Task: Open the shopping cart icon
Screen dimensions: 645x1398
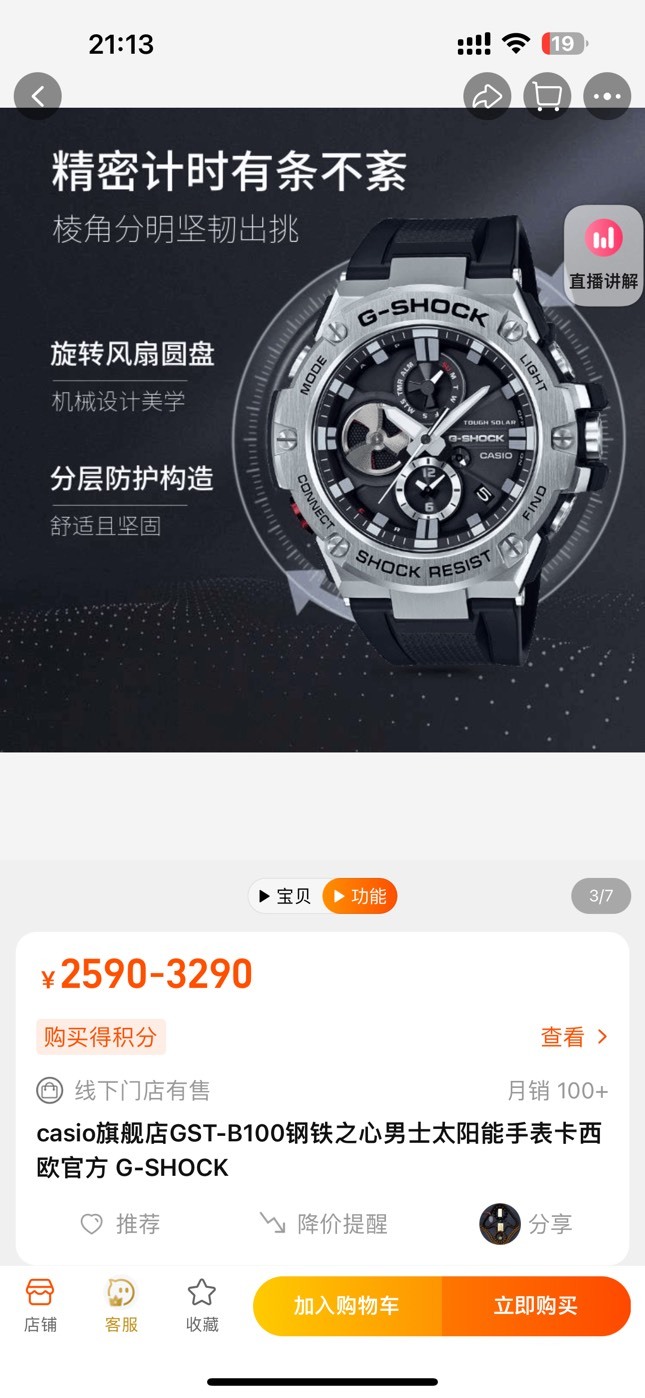Action: click(547, 96)
